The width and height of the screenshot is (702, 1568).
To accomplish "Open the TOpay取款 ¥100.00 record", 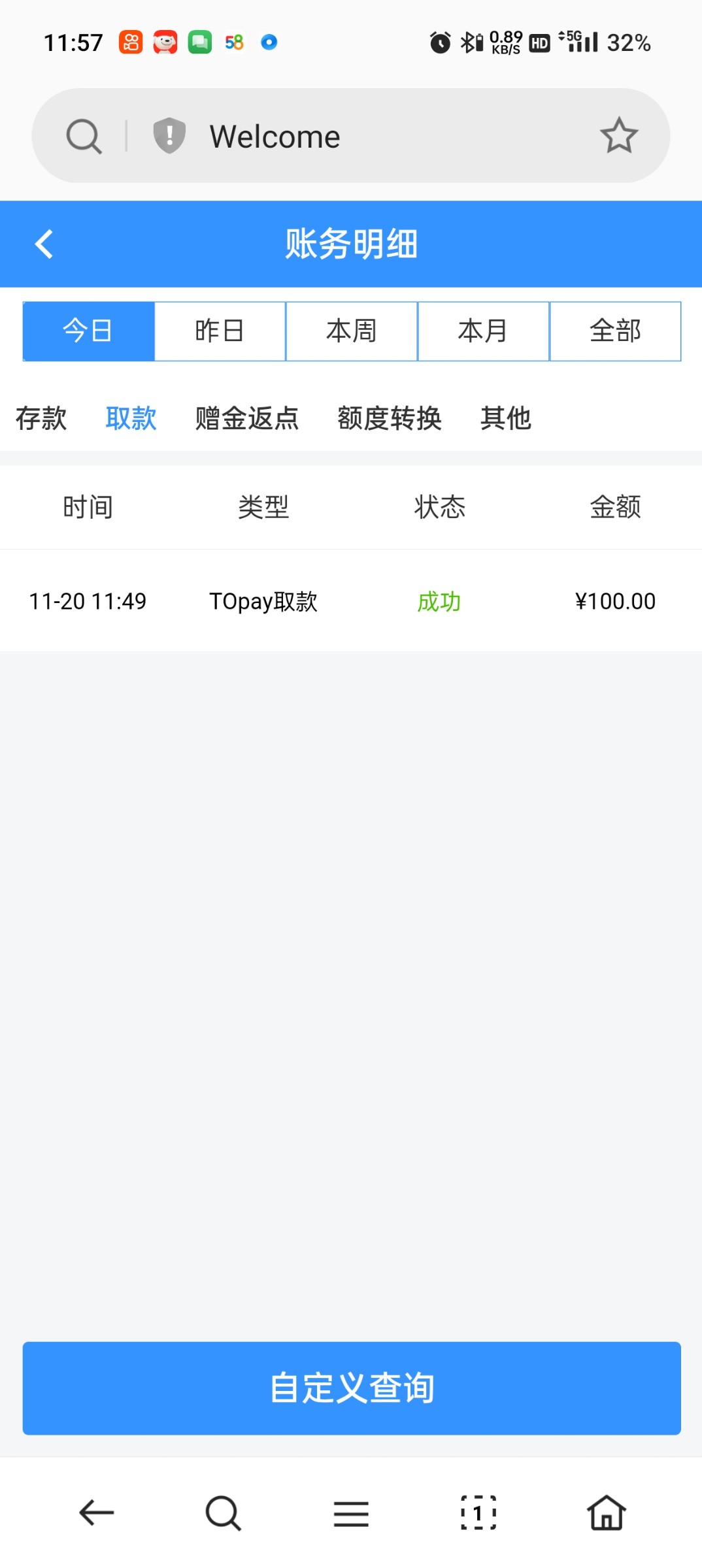I will [x=351, y=601].
